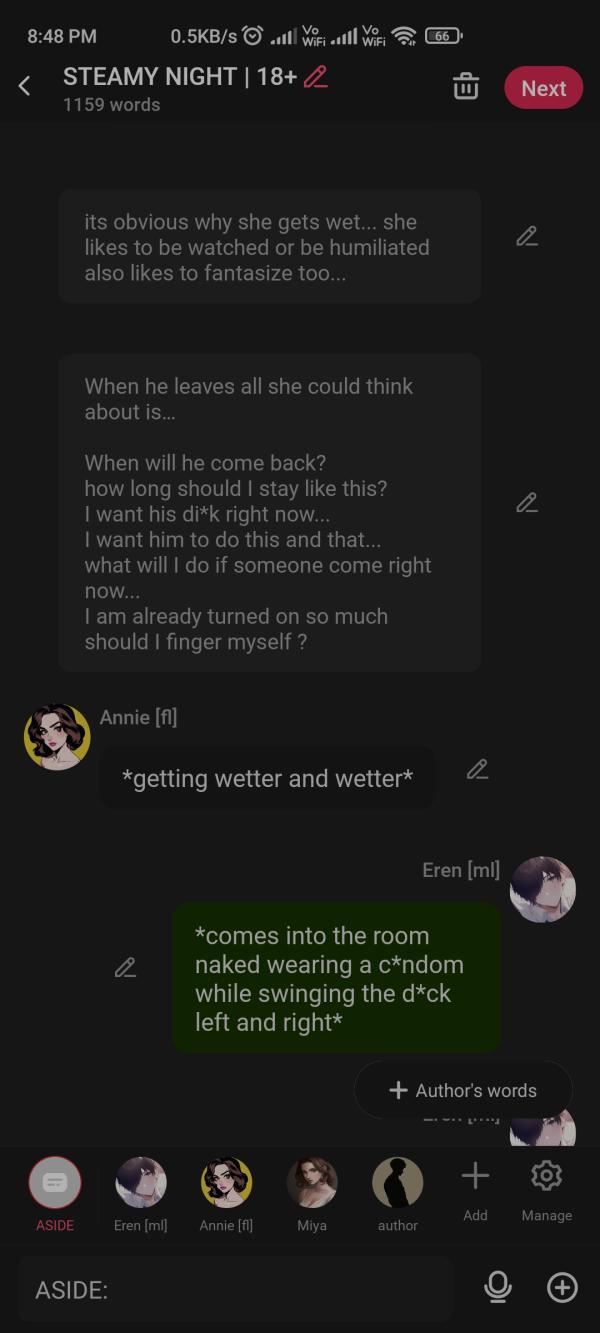Tap the microphone icon
Image resolution: width=600 pixels, height=1333 pixels.
tap(497, 1288)
